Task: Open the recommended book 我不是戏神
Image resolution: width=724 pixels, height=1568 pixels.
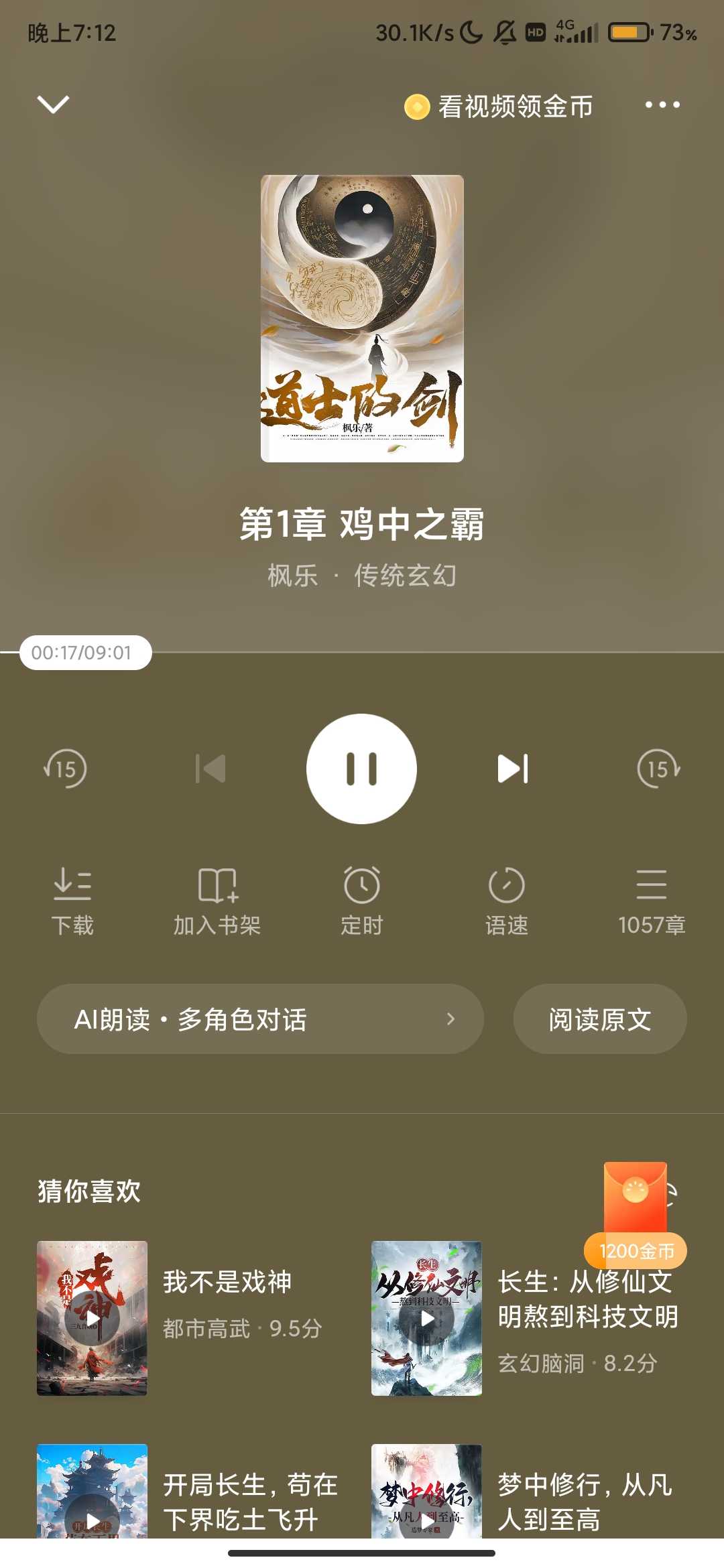Action: pos(227,1282)
